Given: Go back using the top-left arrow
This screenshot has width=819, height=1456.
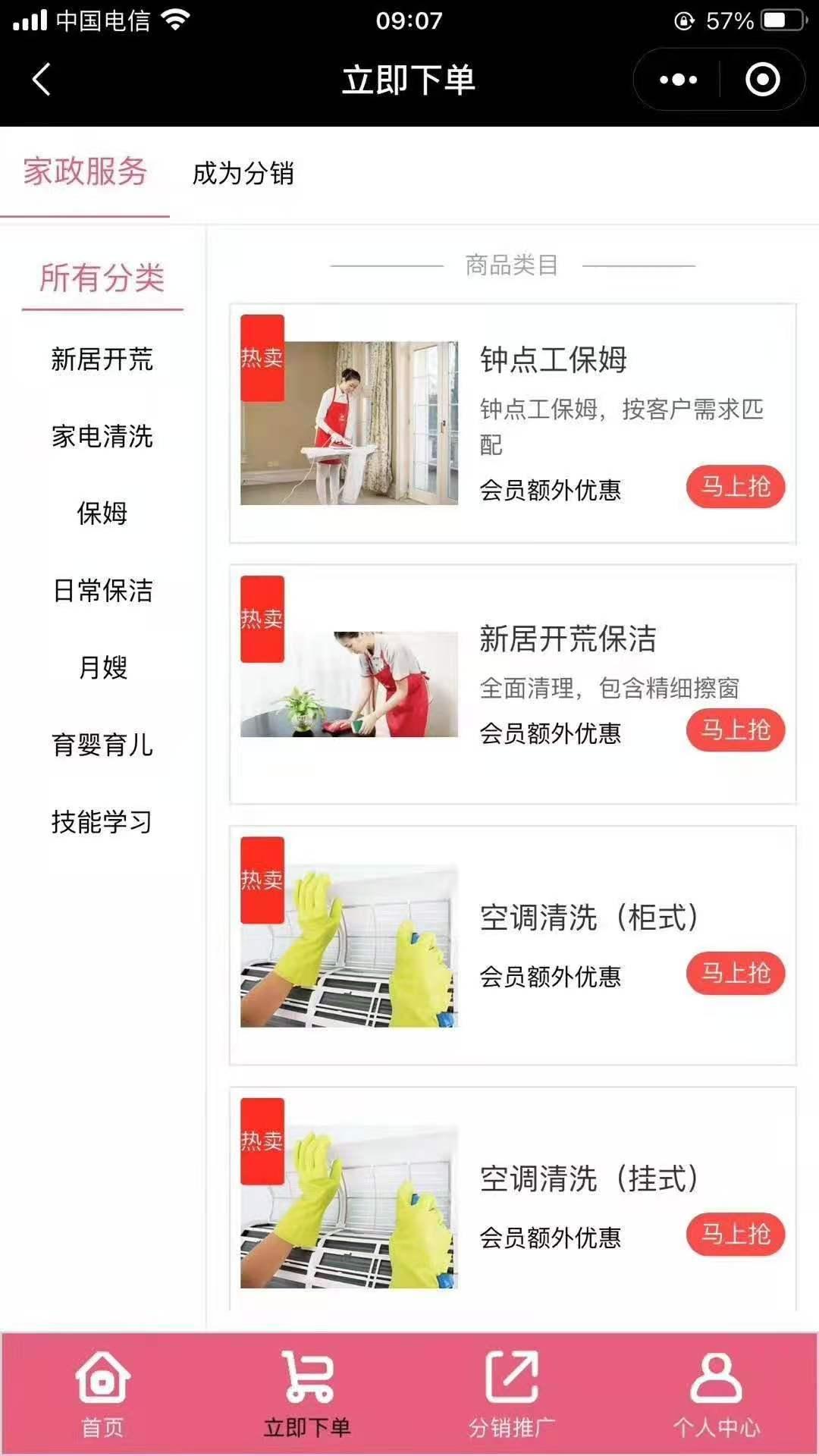Looking at the screenshot, I should pyautogui.click(x=42, y=79).
